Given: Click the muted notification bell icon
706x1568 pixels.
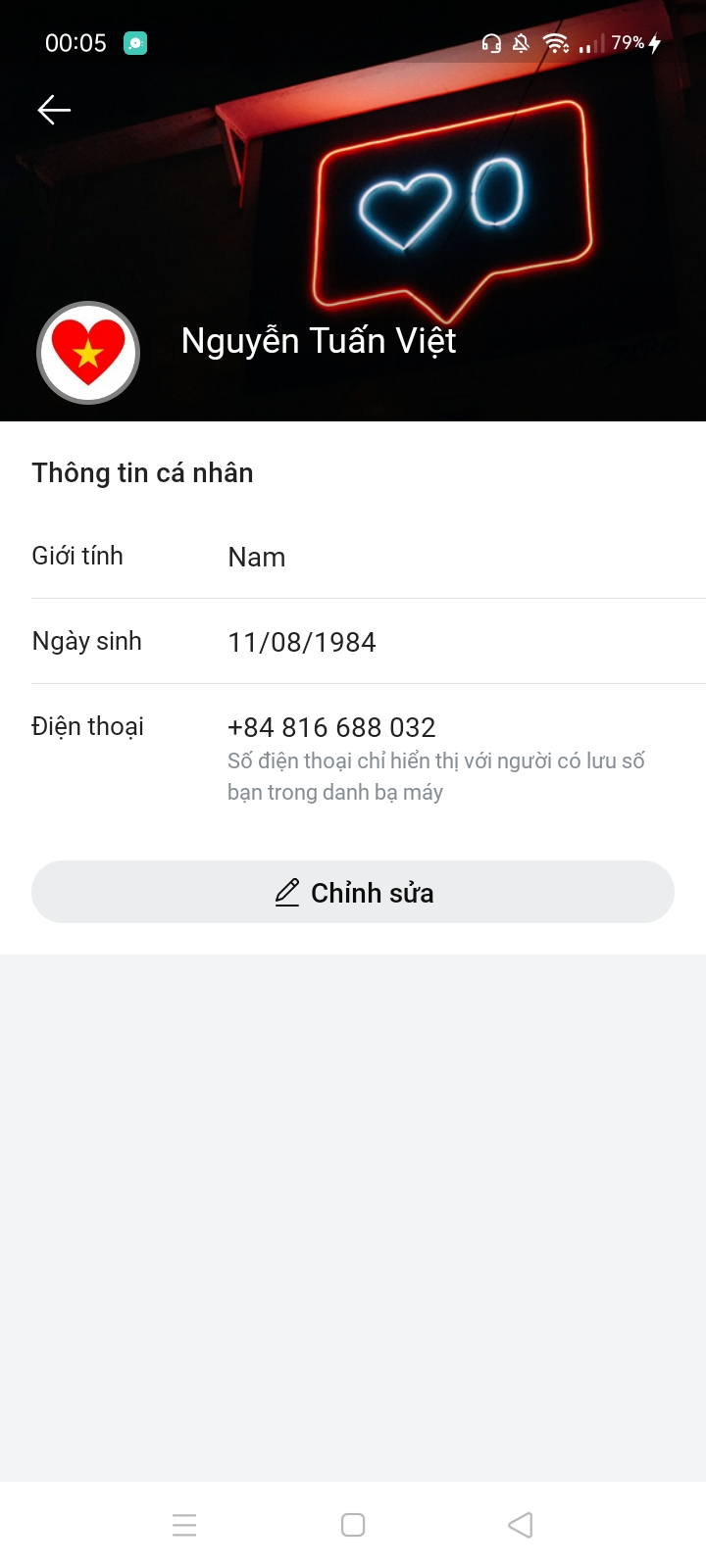Looking at the screenshot, I should 521,43.
